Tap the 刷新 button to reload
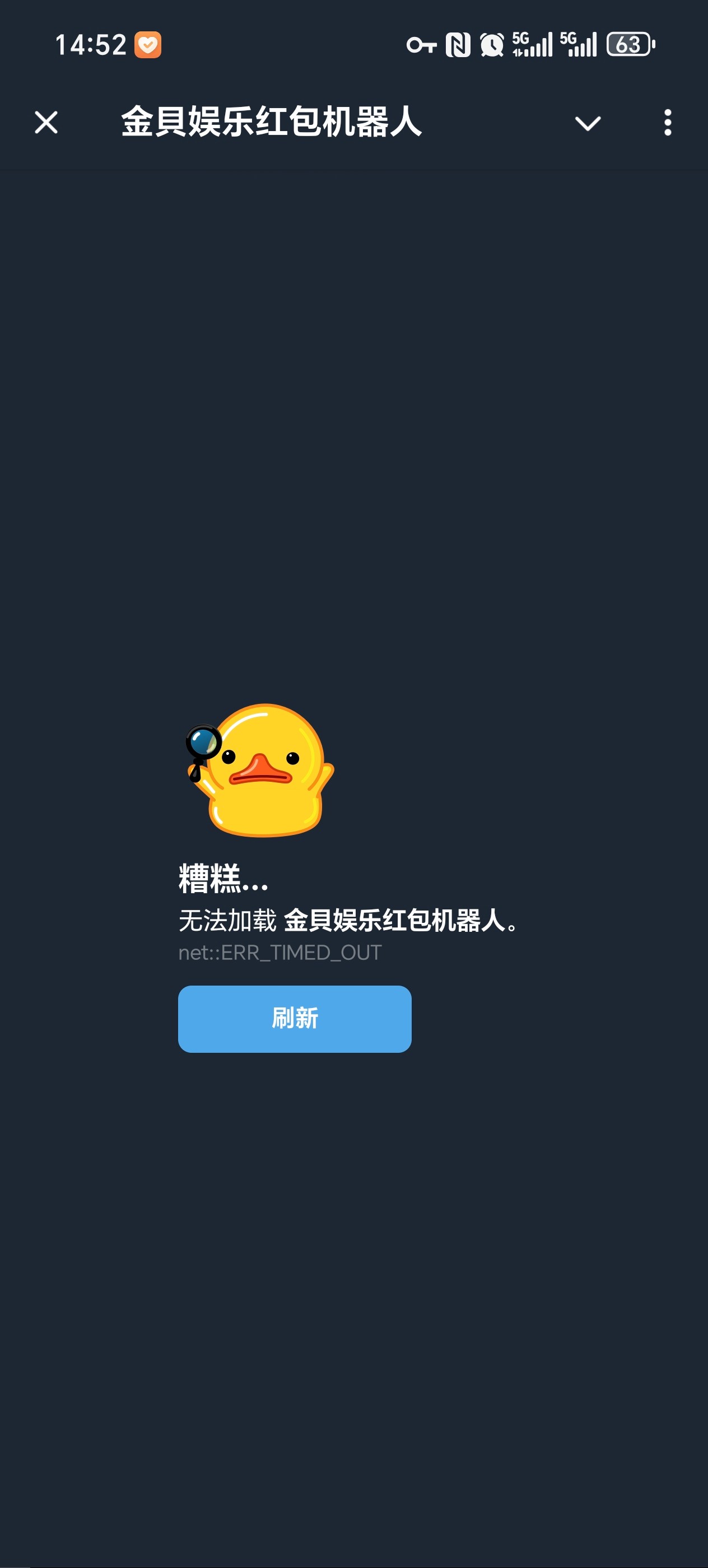The width and height of the screenshot is (708, 1568). pyautogui.click(x=295, y=1018)
